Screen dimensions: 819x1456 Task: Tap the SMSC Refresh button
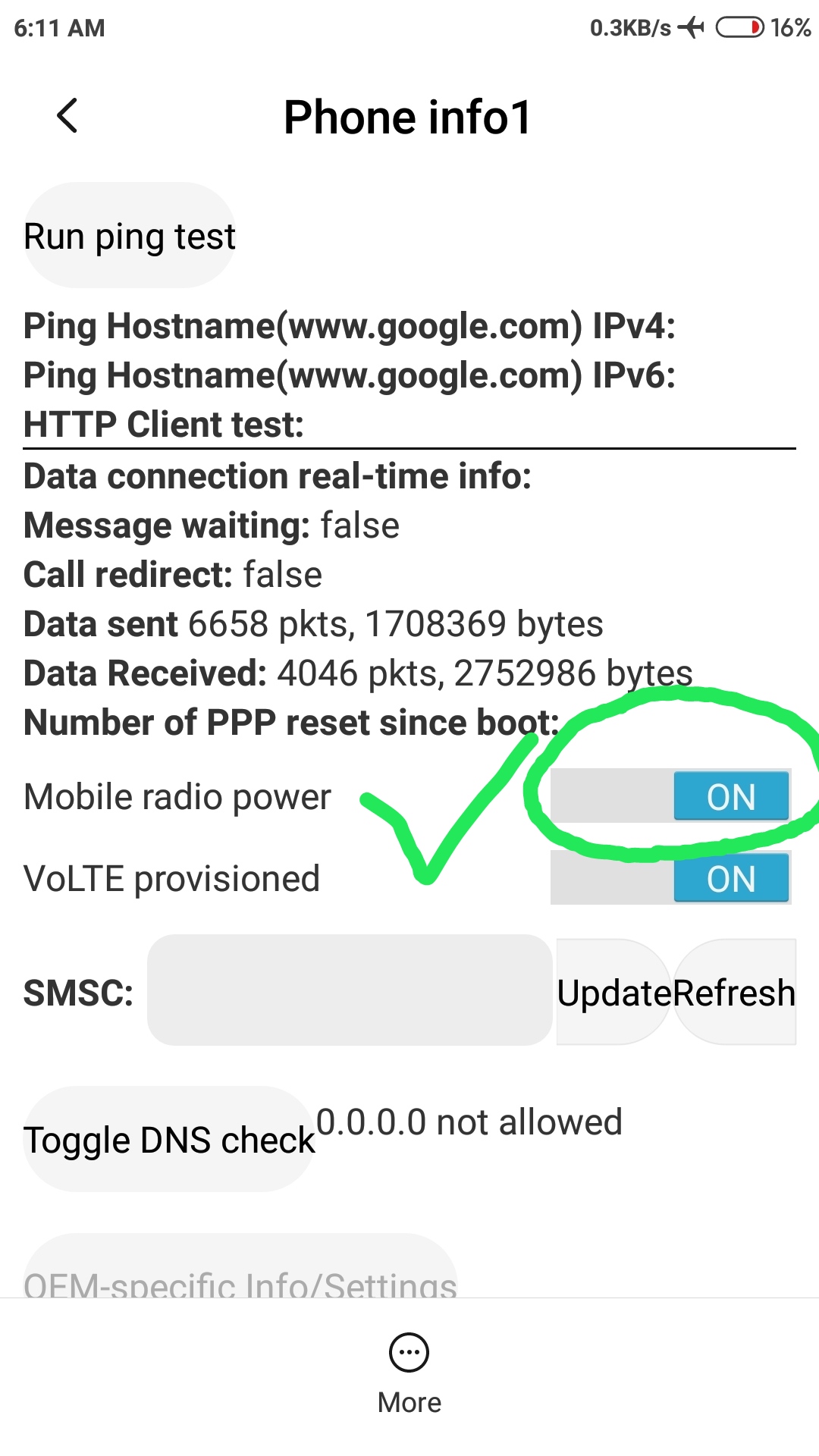[736, 993]
